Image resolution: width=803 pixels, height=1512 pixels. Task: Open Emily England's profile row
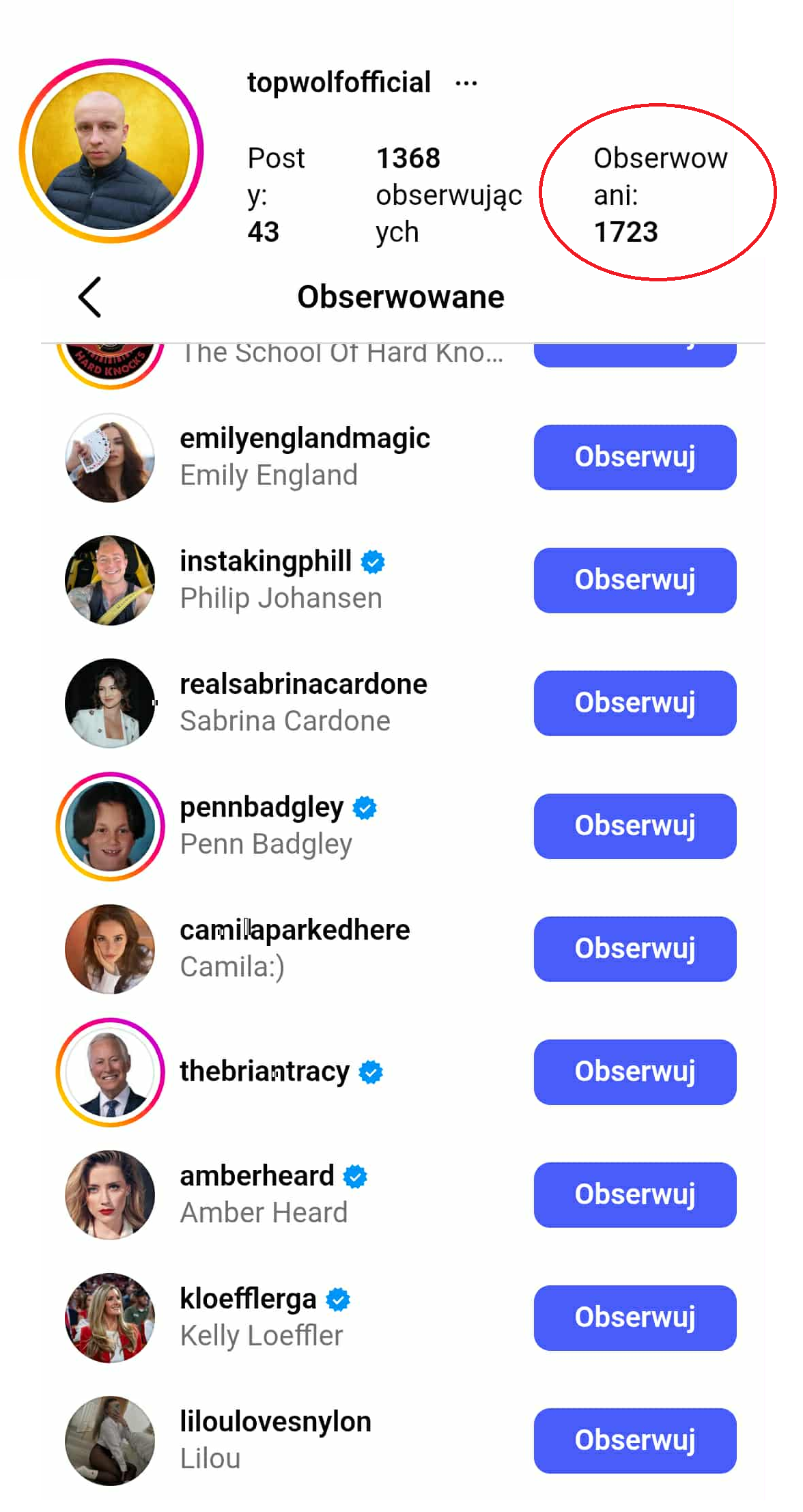pos(304,456)
